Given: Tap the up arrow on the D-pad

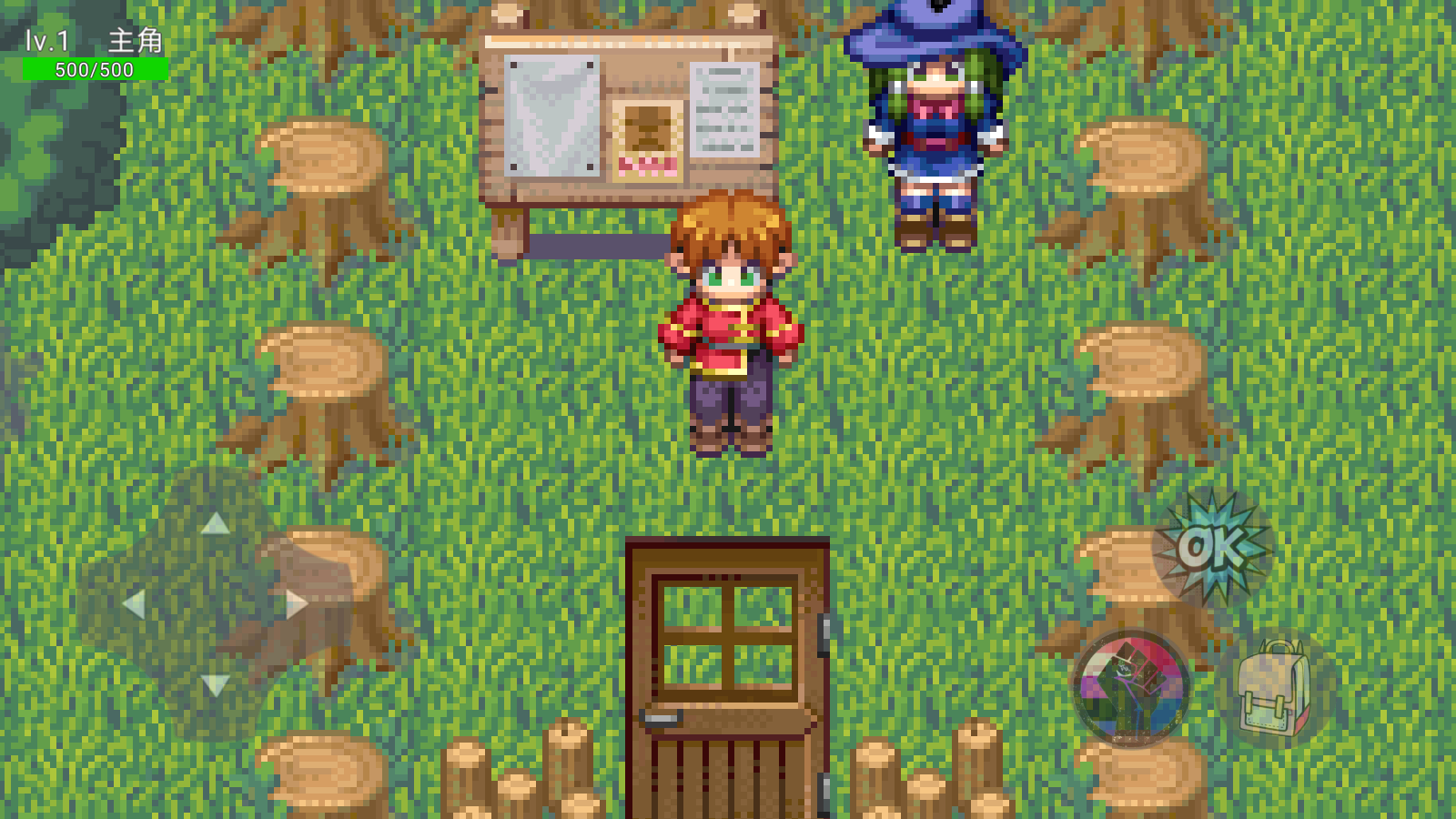Looking at the screenshot, I should 215,522.
